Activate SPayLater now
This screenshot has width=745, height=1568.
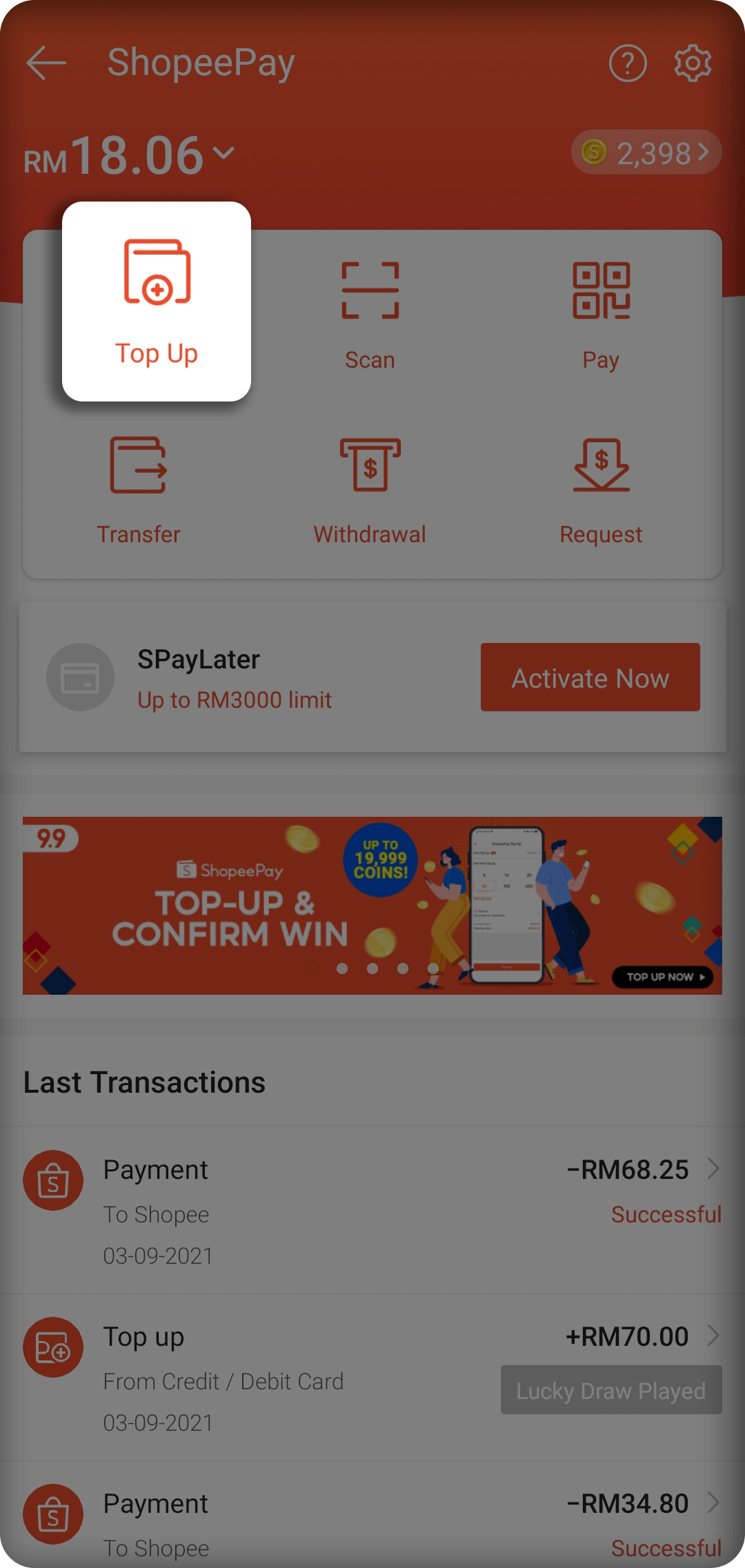(590, 677)
